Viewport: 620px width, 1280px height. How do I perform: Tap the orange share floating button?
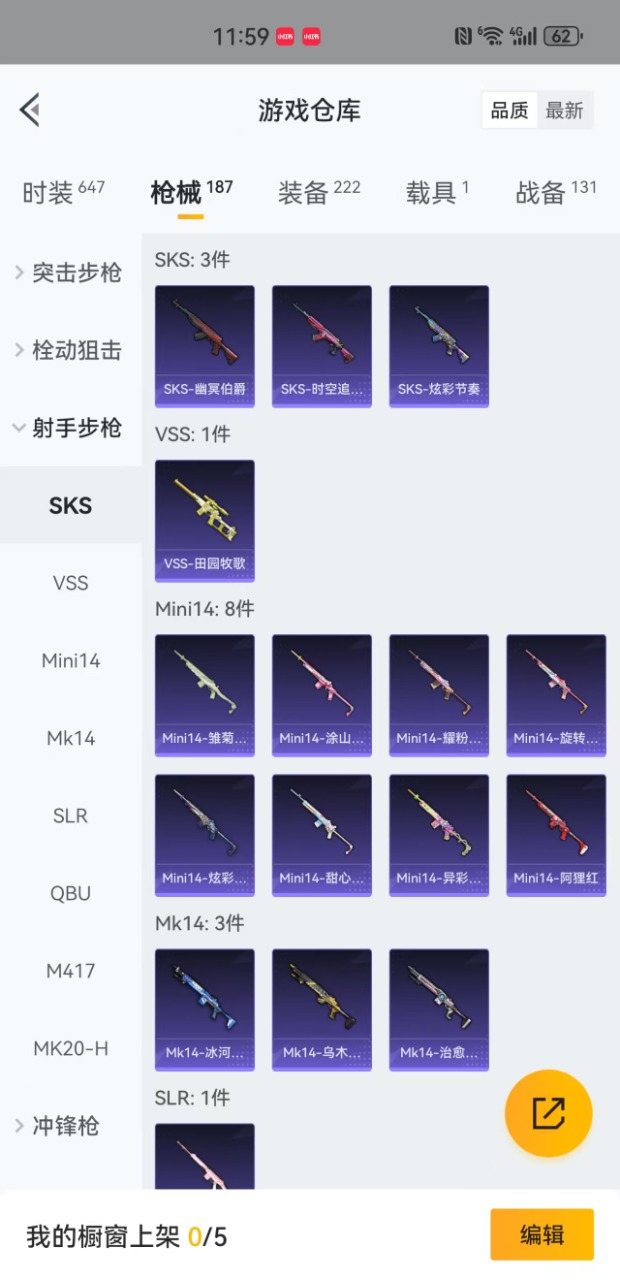point(548,1113)
